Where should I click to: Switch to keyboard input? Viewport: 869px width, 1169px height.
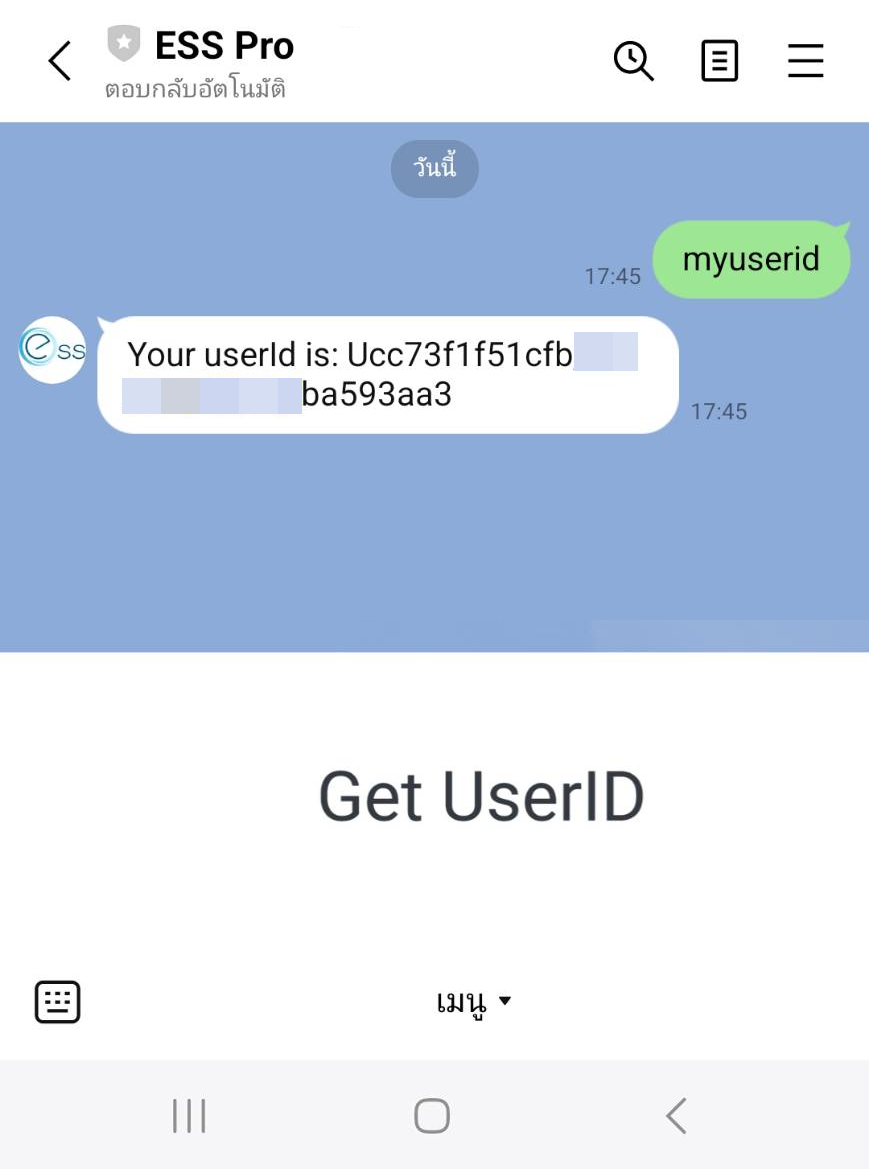click(58, 1002)
